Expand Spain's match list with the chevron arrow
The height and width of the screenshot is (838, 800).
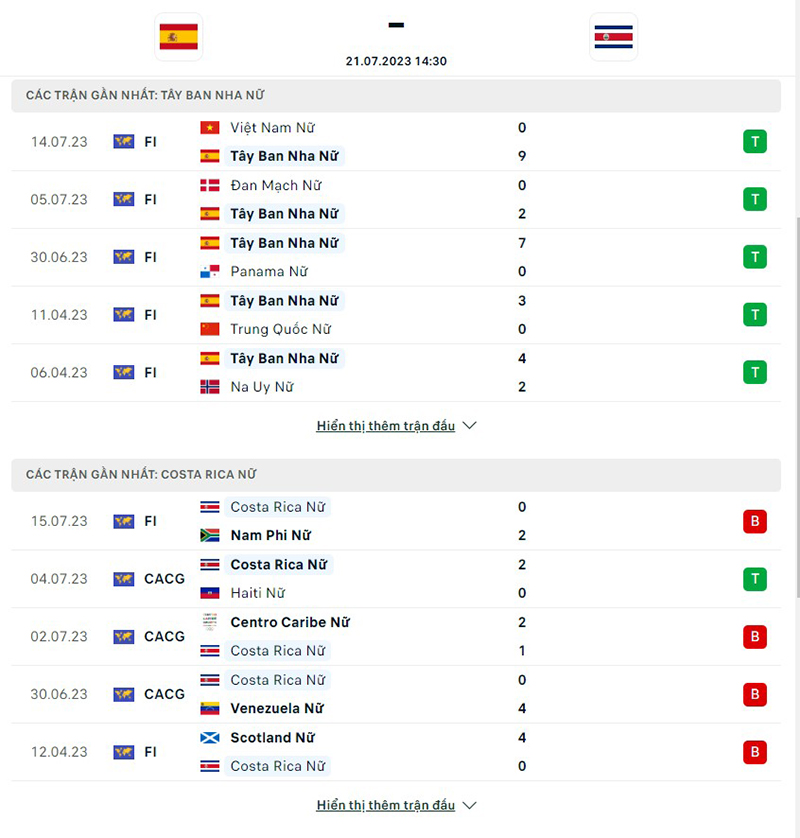click(x=470, y=425)
